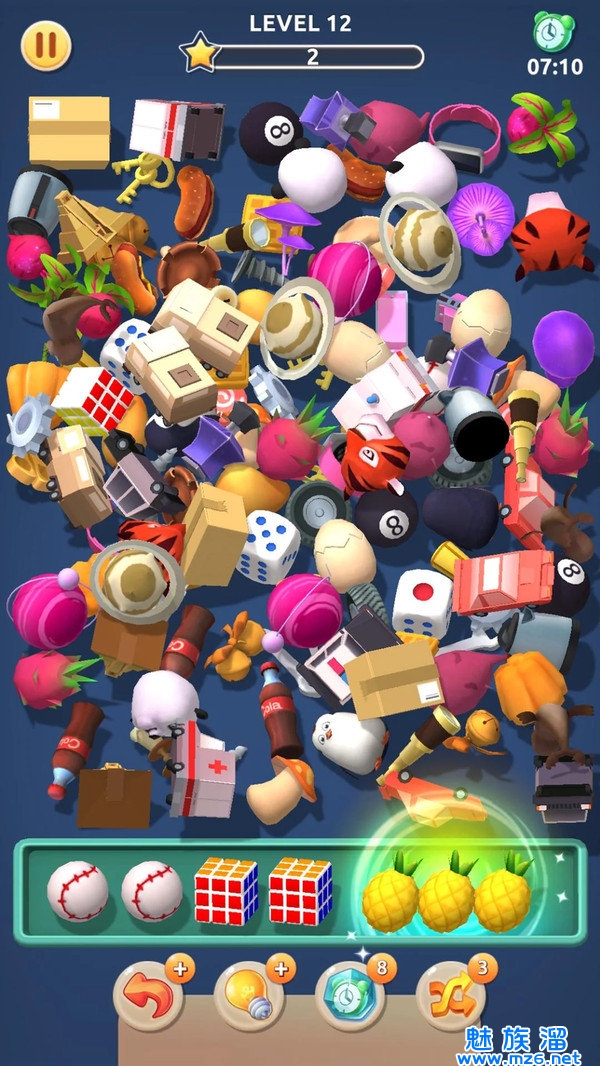Screen dimensions: 600x1066
Task: Pick the cardboard box at the top left corner
Action: (68, 130)
